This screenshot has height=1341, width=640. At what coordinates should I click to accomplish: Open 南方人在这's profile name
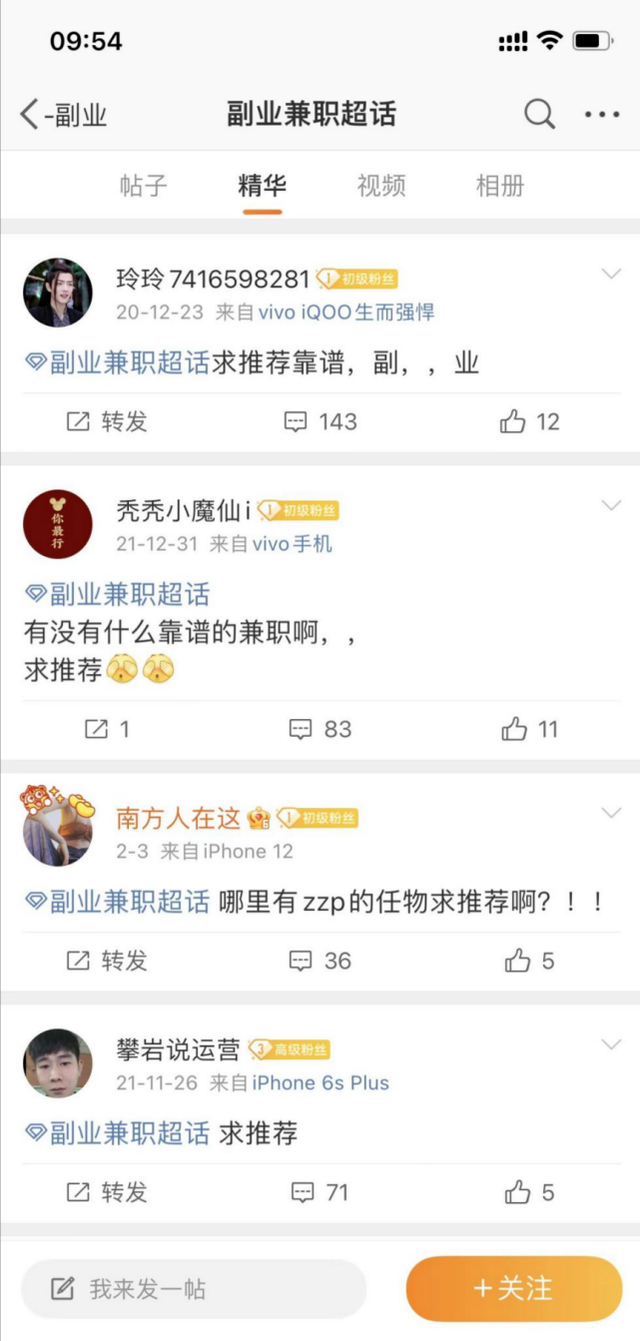click(x=178, y=818)
